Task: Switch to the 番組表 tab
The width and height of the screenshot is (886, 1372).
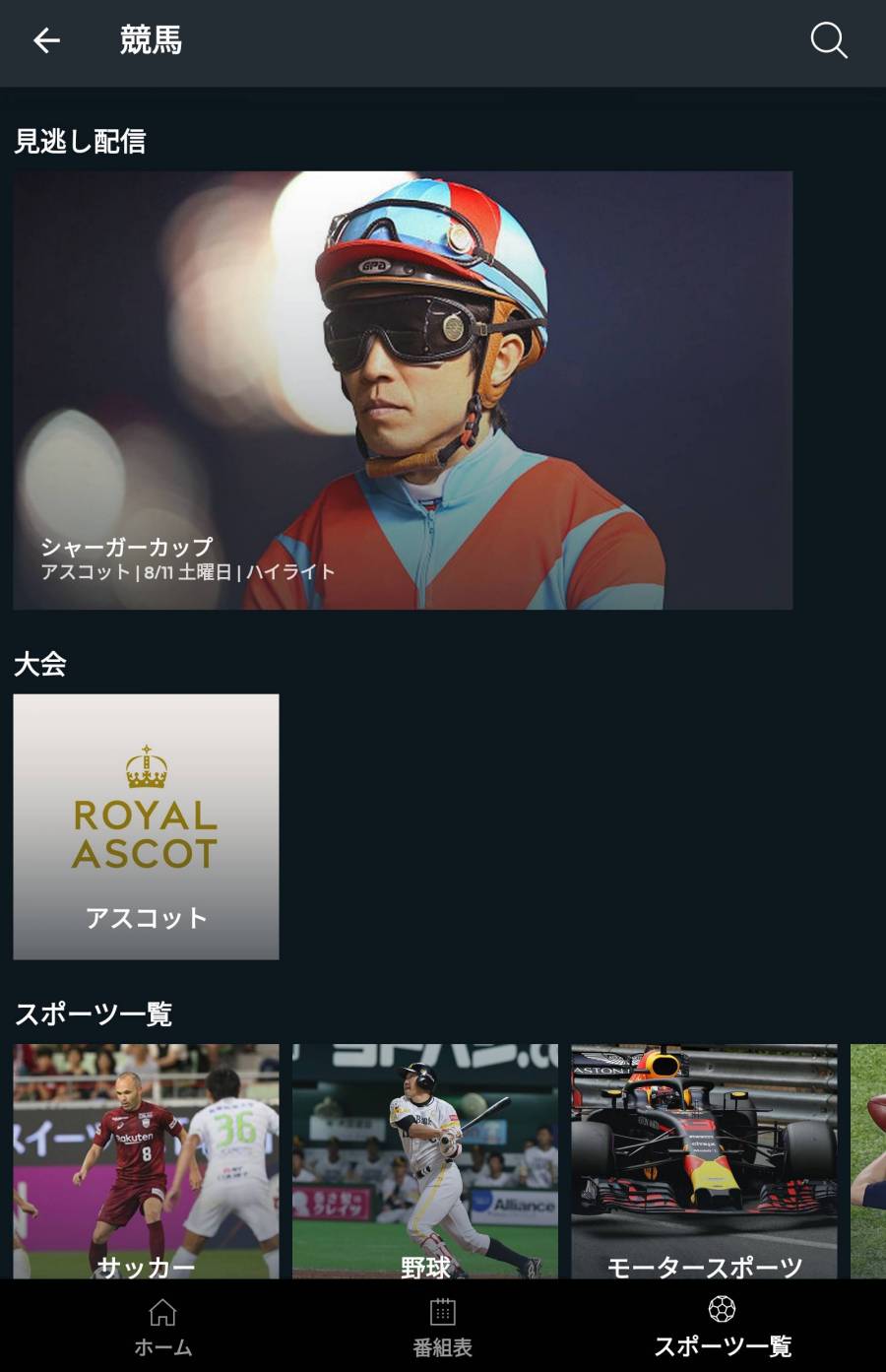Action: [442, 1327]
